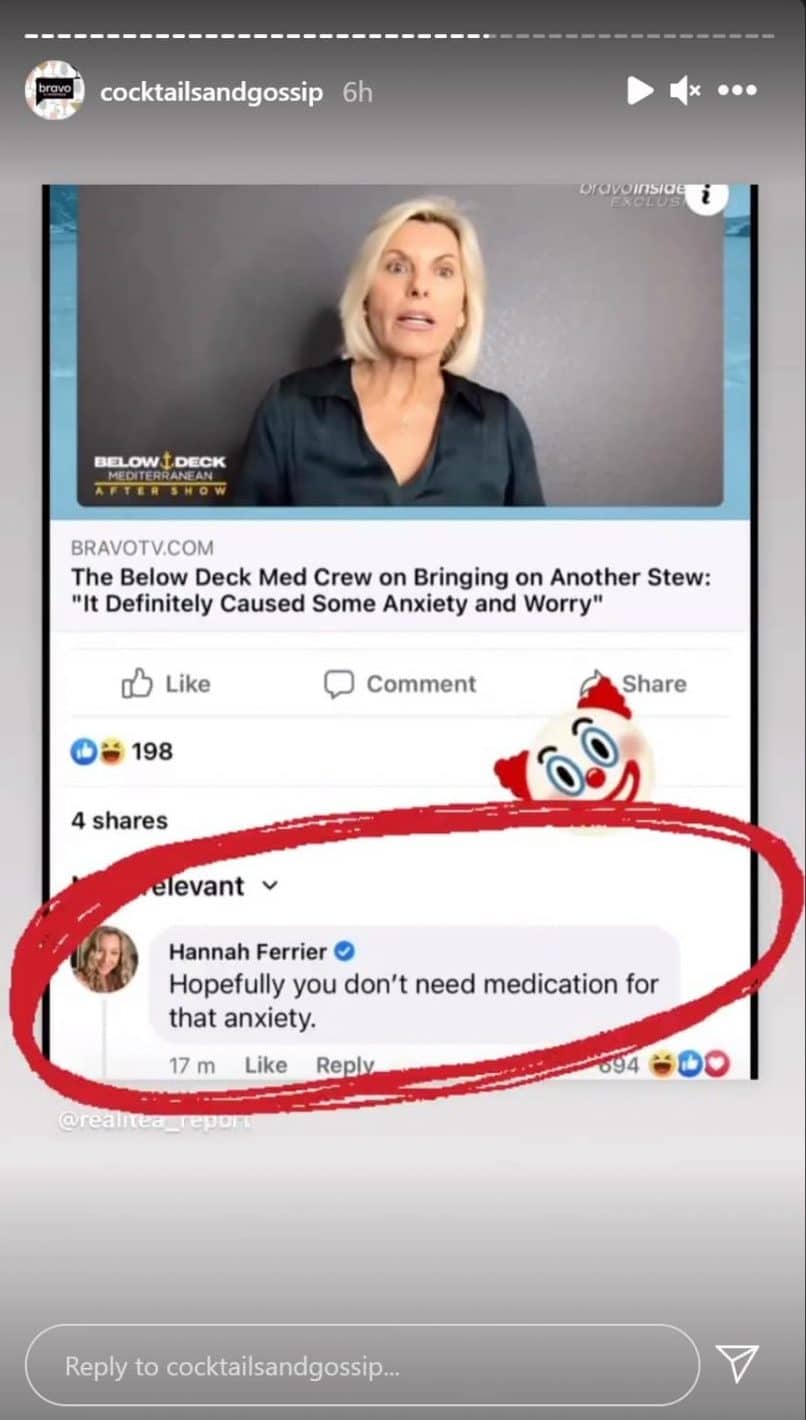Open the cocktailsandgossip username link
The height and width of the screenshot is (1420, 806).
pos(211,93)
